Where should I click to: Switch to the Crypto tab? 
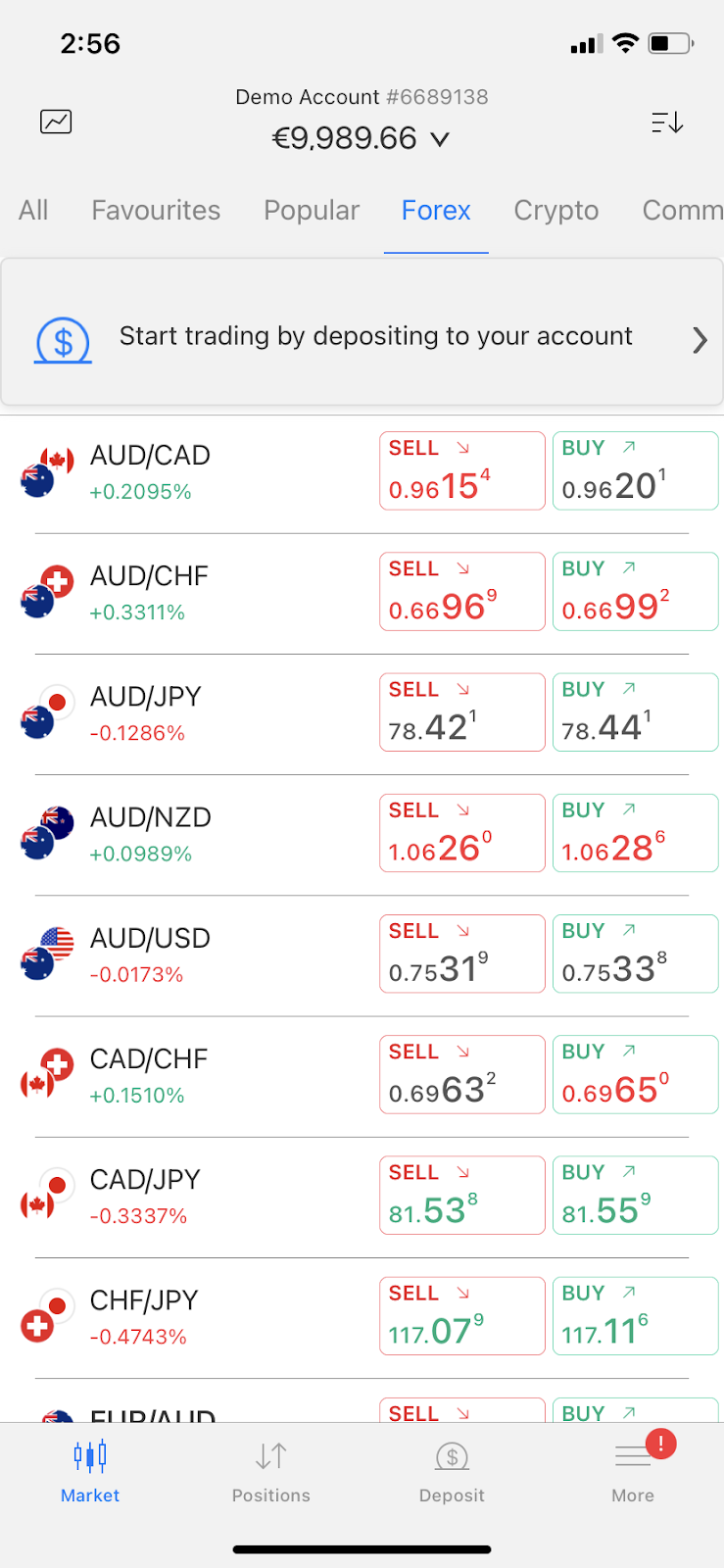555,211
